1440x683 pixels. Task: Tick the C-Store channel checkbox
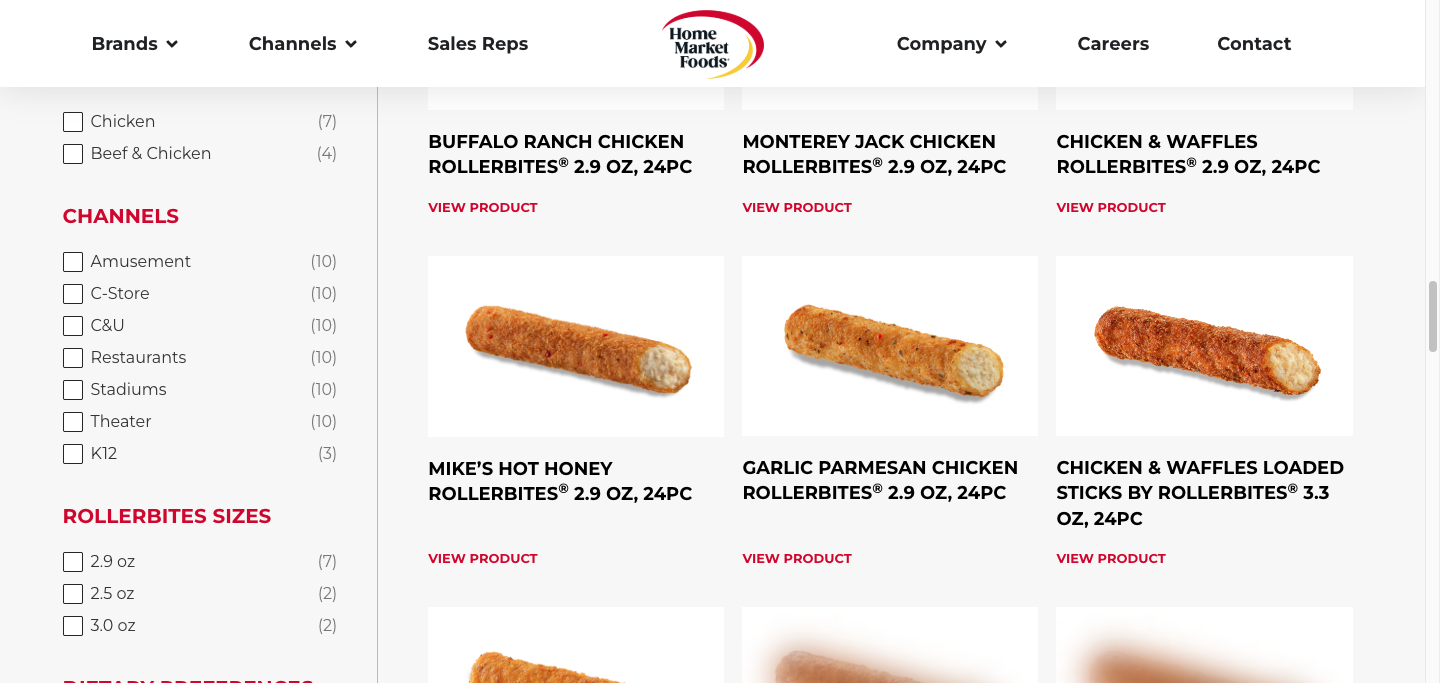(73, 294)
